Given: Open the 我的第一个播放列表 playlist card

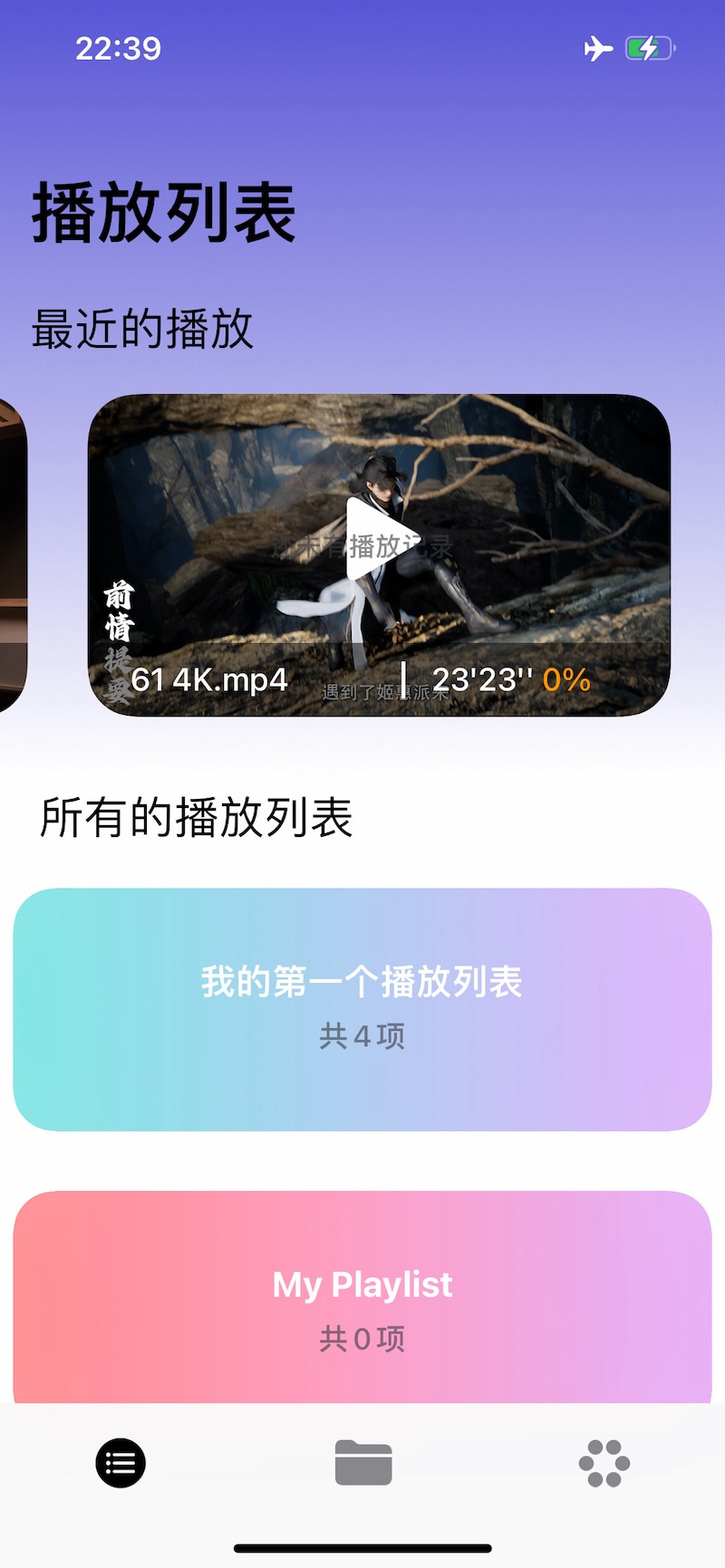Looking at the screenshot, I should (362, 1009).
